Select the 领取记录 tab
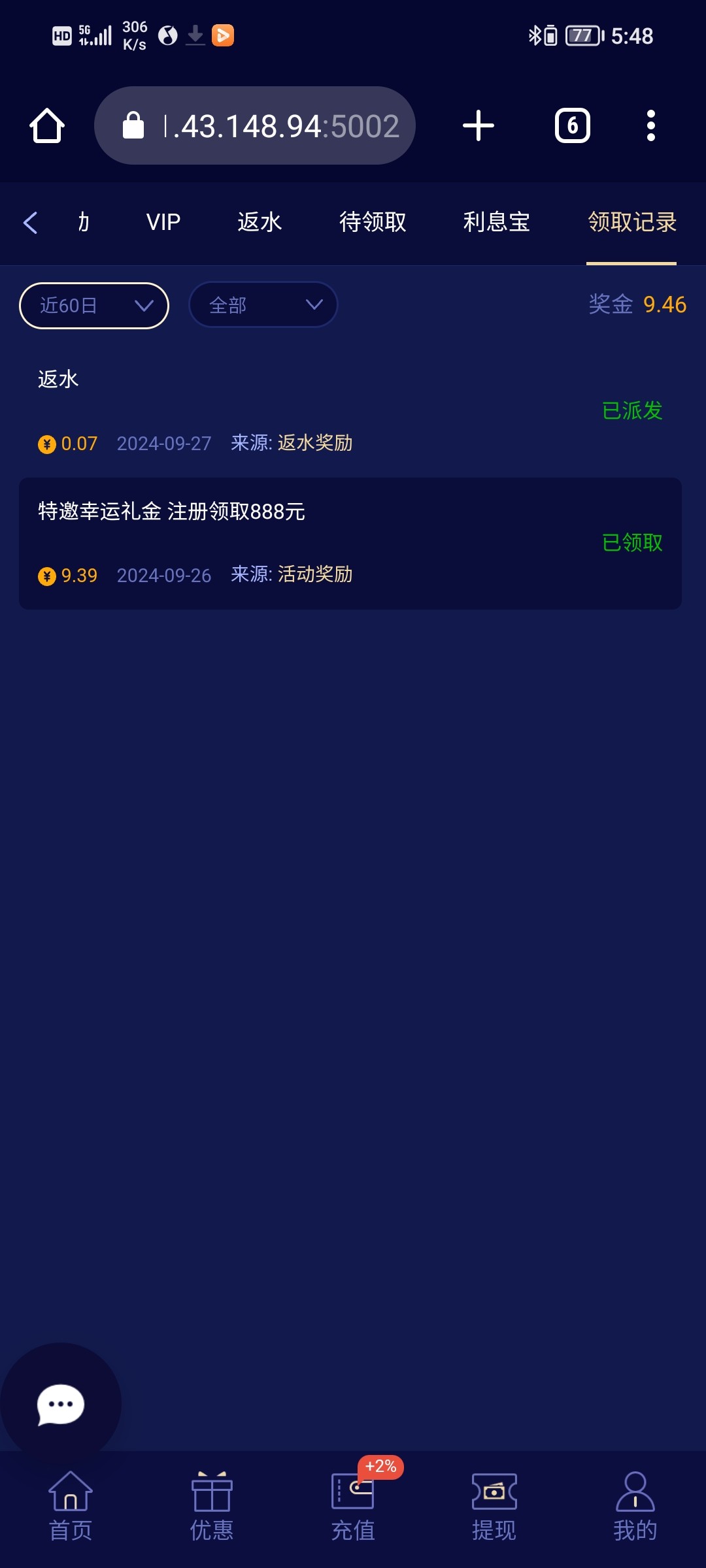 [x=631, y=222]
